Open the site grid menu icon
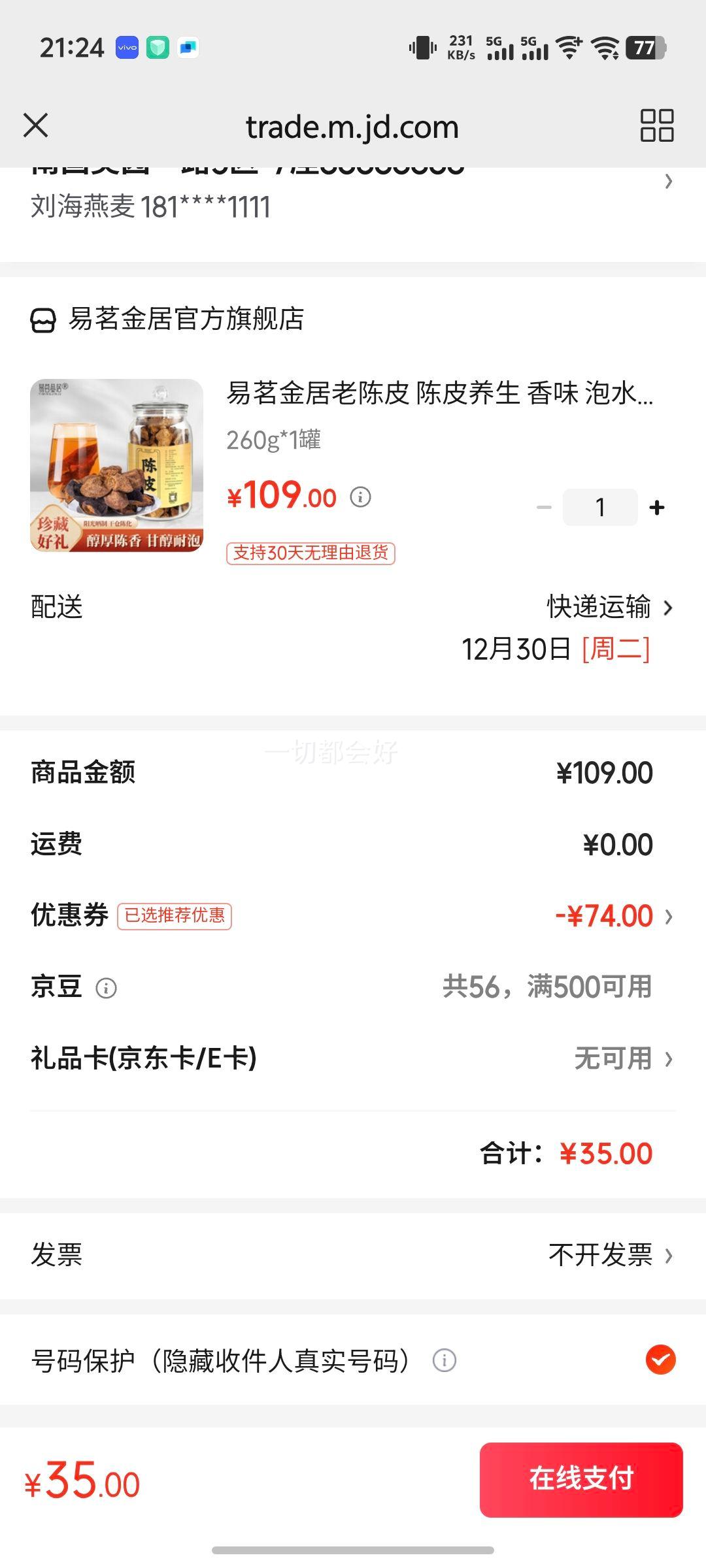Viewport: 706px width, 1568px height. tap(656, 126)
